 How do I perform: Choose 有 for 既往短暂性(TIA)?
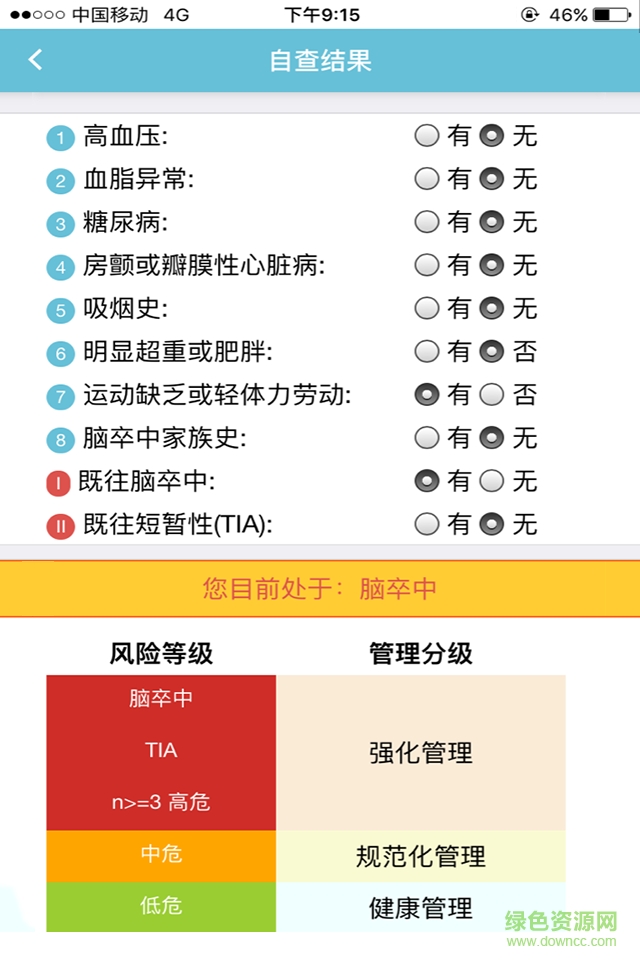click(x=427, y=524)
